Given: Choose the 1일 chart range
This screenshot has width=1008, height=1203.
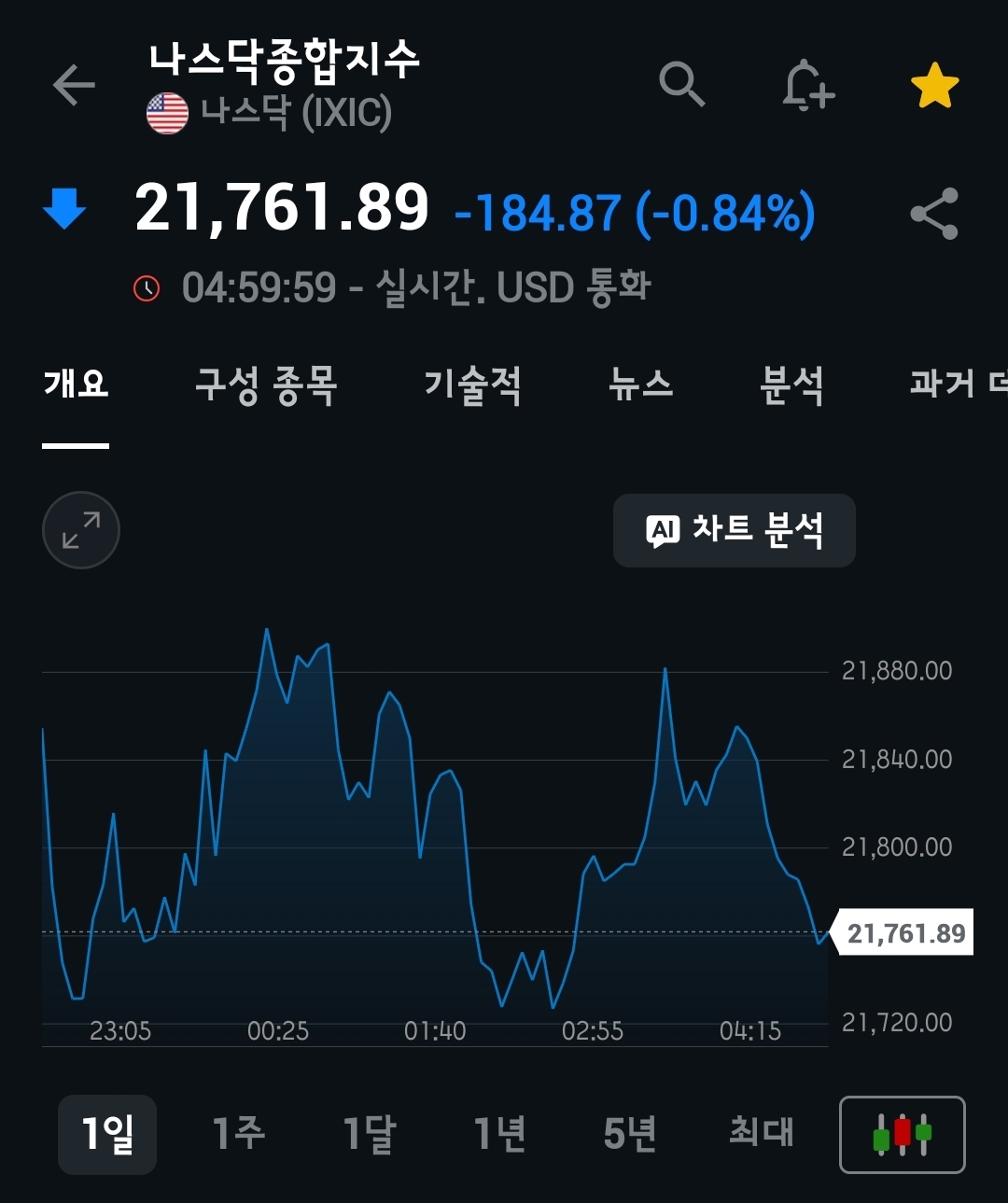Looking at the screenshot, I should [x=107, y=1134].
